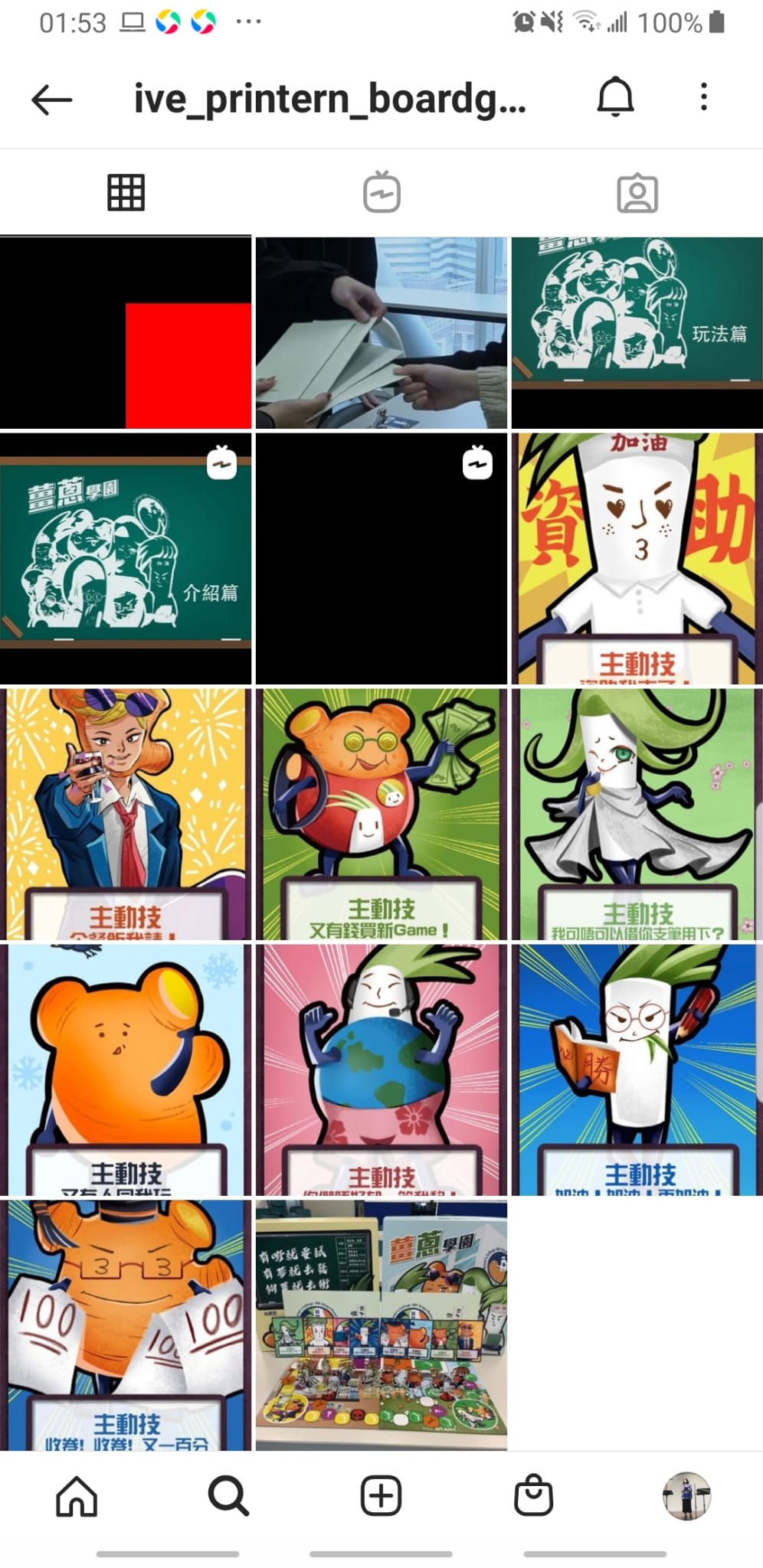Open the wine-glass character card post

tap(126, 814)
